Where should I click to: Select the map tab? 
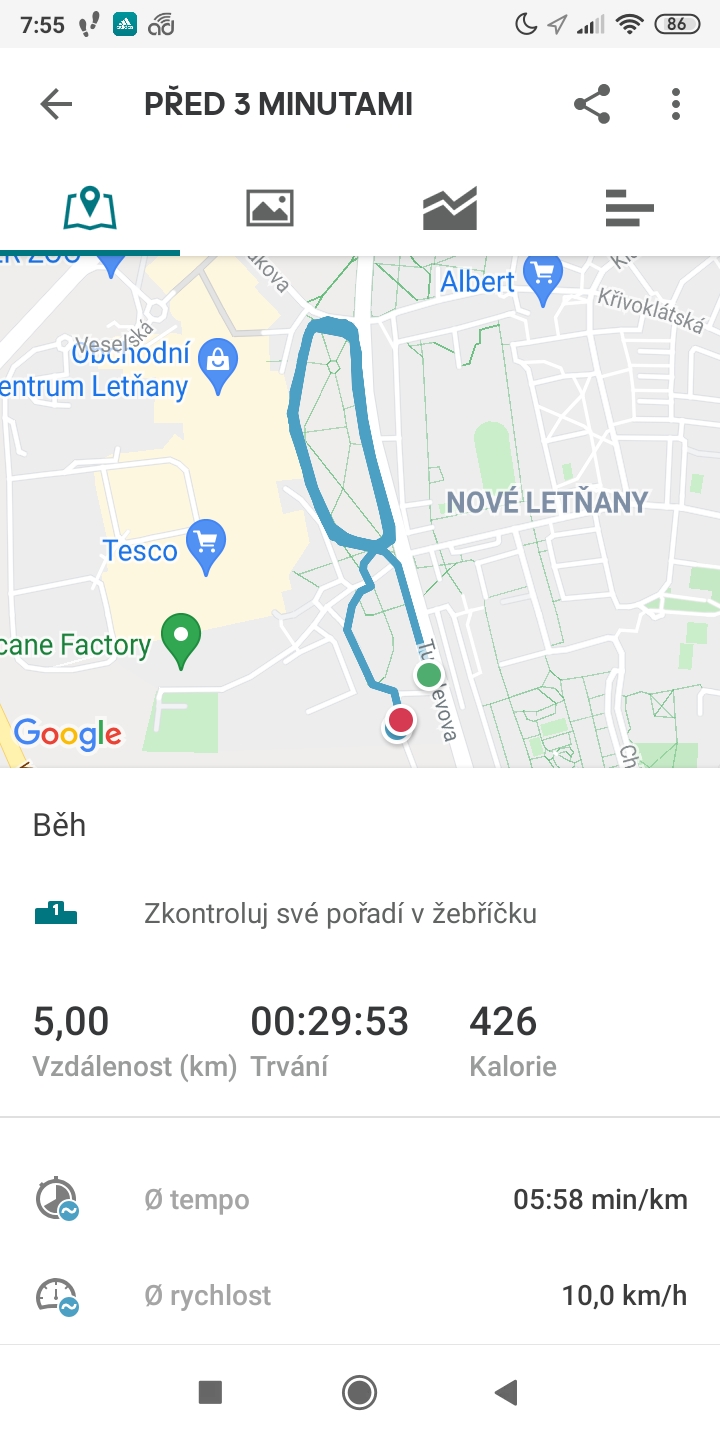click(90, 208)
